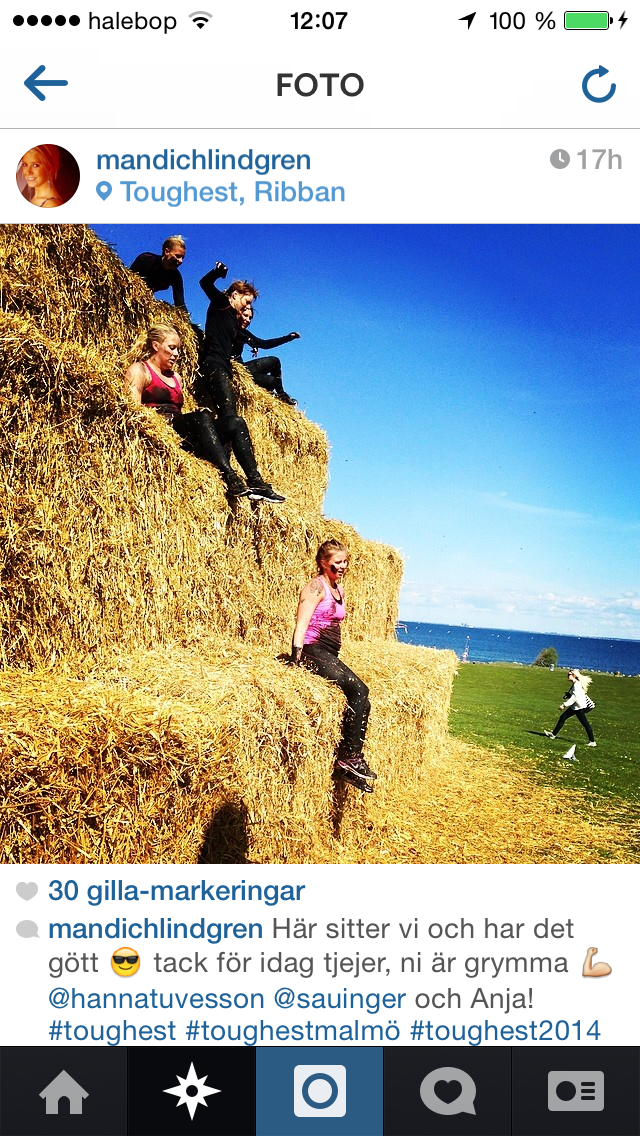Switch to the Explore star tab
Viewport: 640px width, 1136px height.
pyautogui.click(x=191, y=1091)
